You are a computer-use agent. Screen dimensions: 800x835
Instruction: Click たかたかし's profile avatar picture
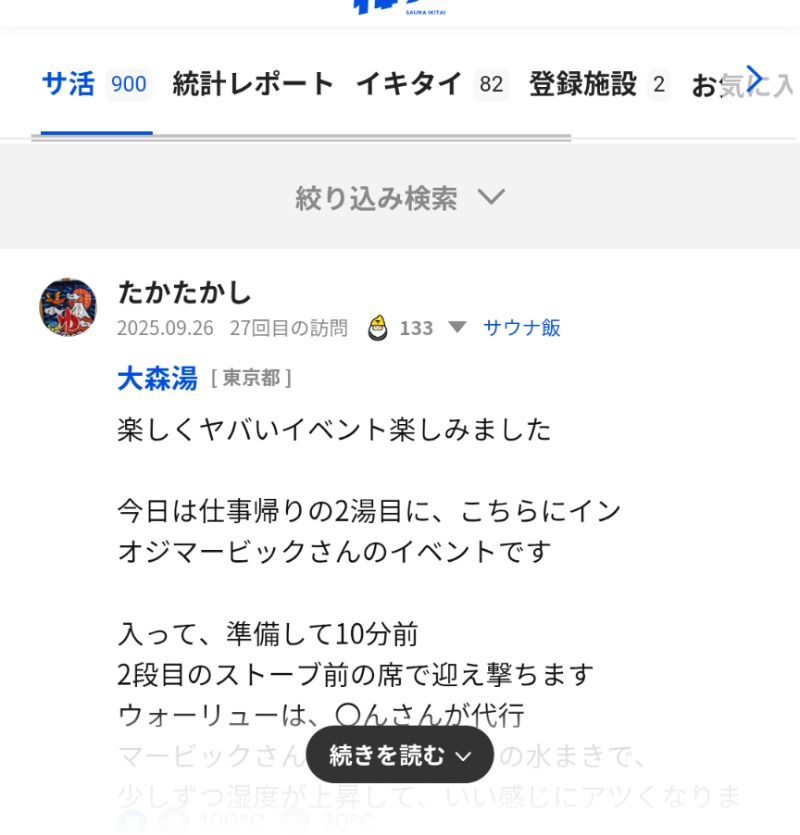pos(67,306)
